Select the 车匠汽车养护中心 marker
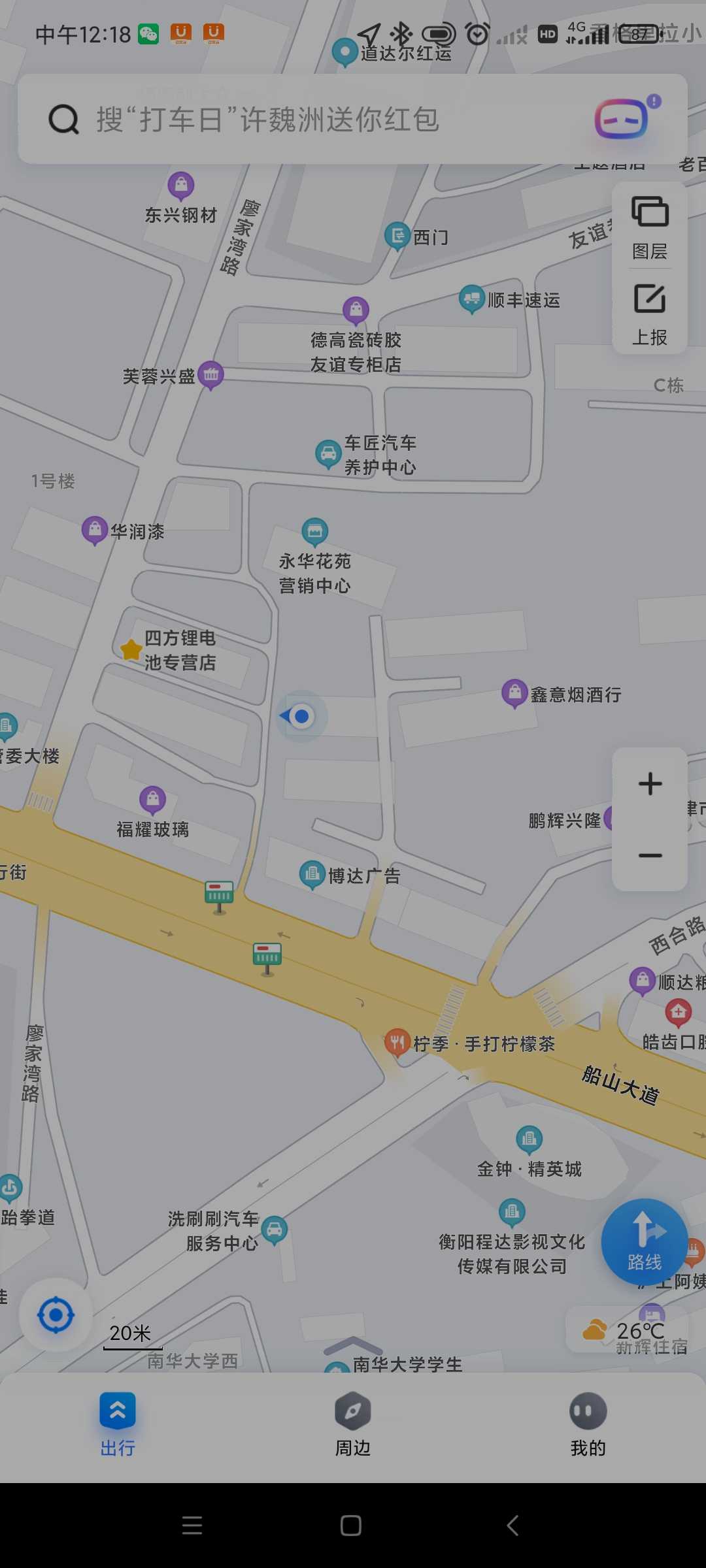This screenshot has height=1568, width=706. click(x=328, y=453)
